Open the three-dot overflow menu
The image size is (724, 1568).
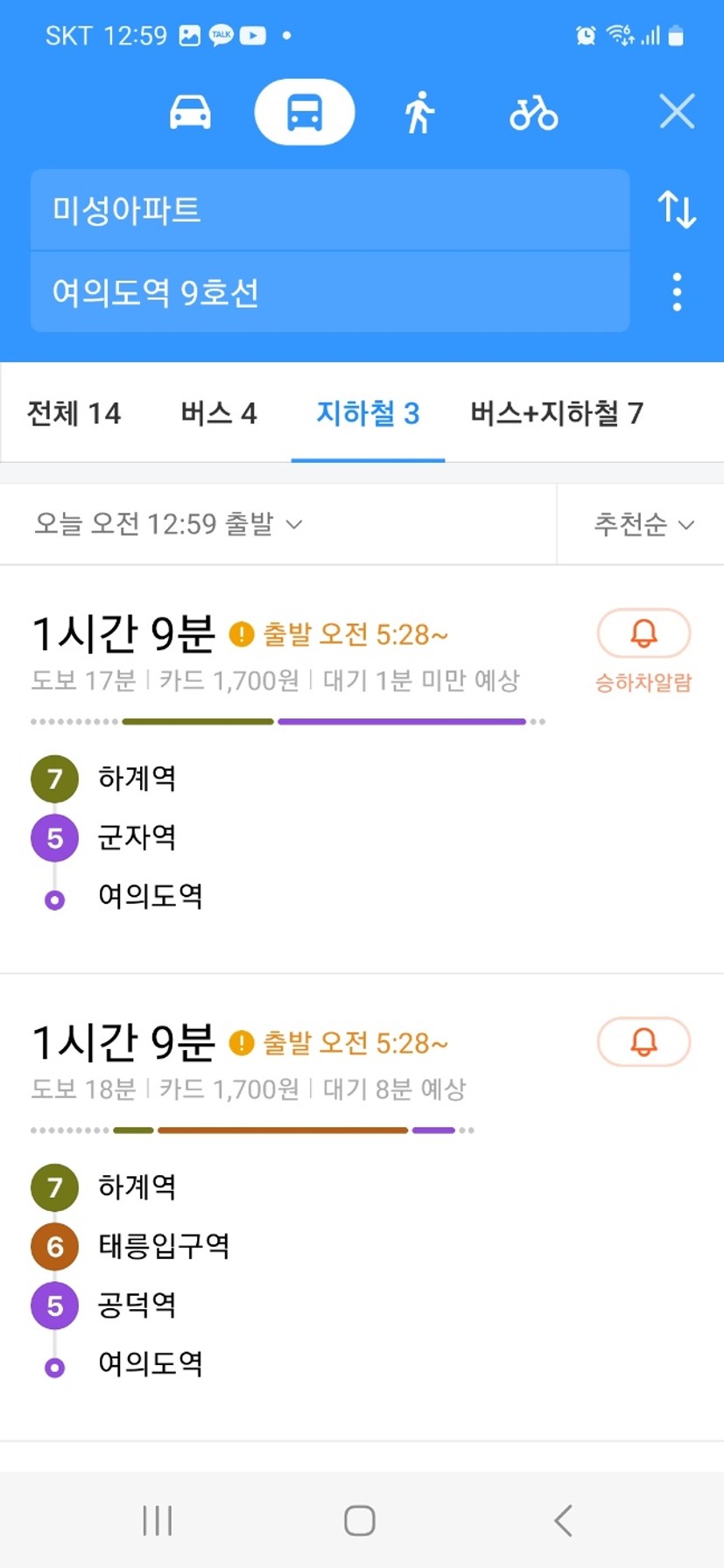[x=677, y=292]
